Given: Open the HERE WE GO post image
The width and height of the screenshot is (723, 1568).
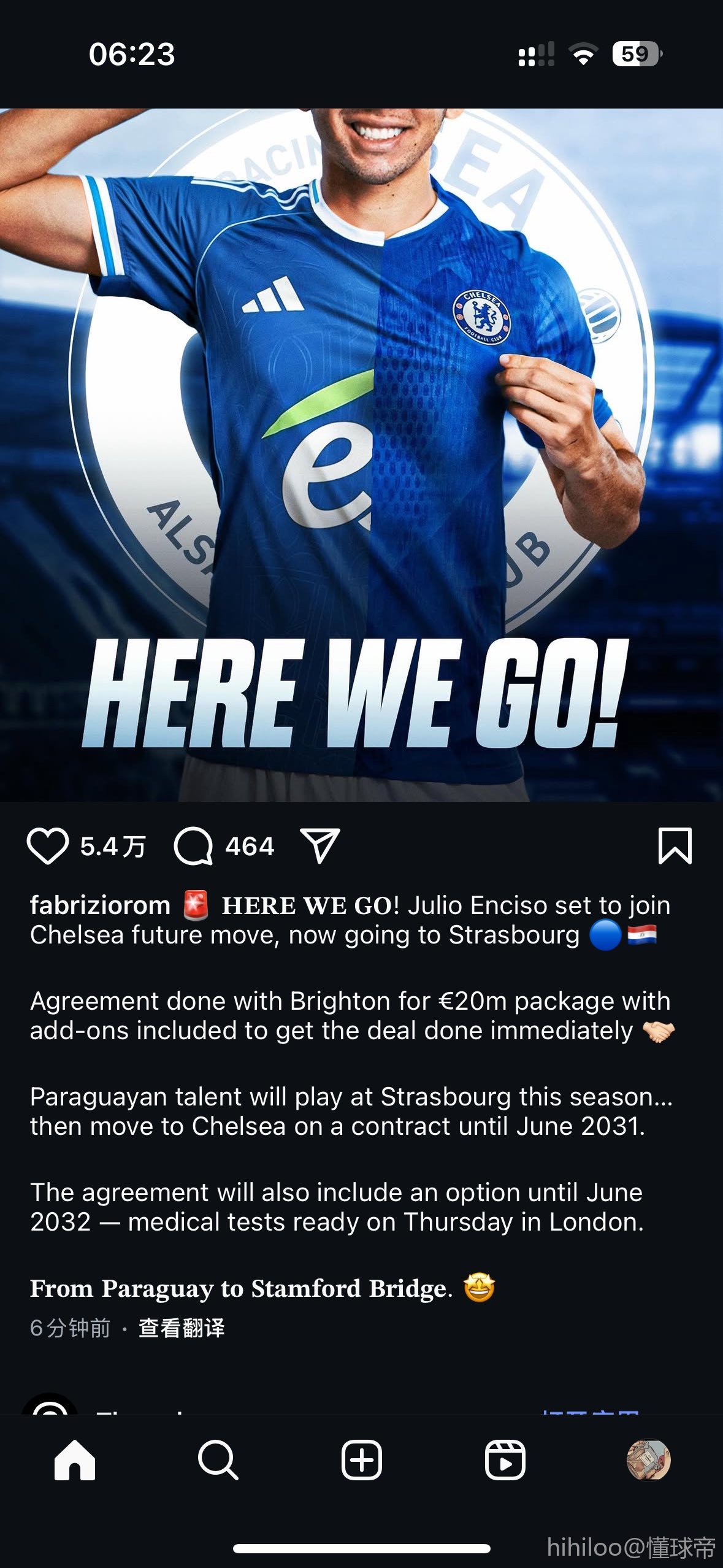Looking at the screenshot, I should click(x=361, y=454).
